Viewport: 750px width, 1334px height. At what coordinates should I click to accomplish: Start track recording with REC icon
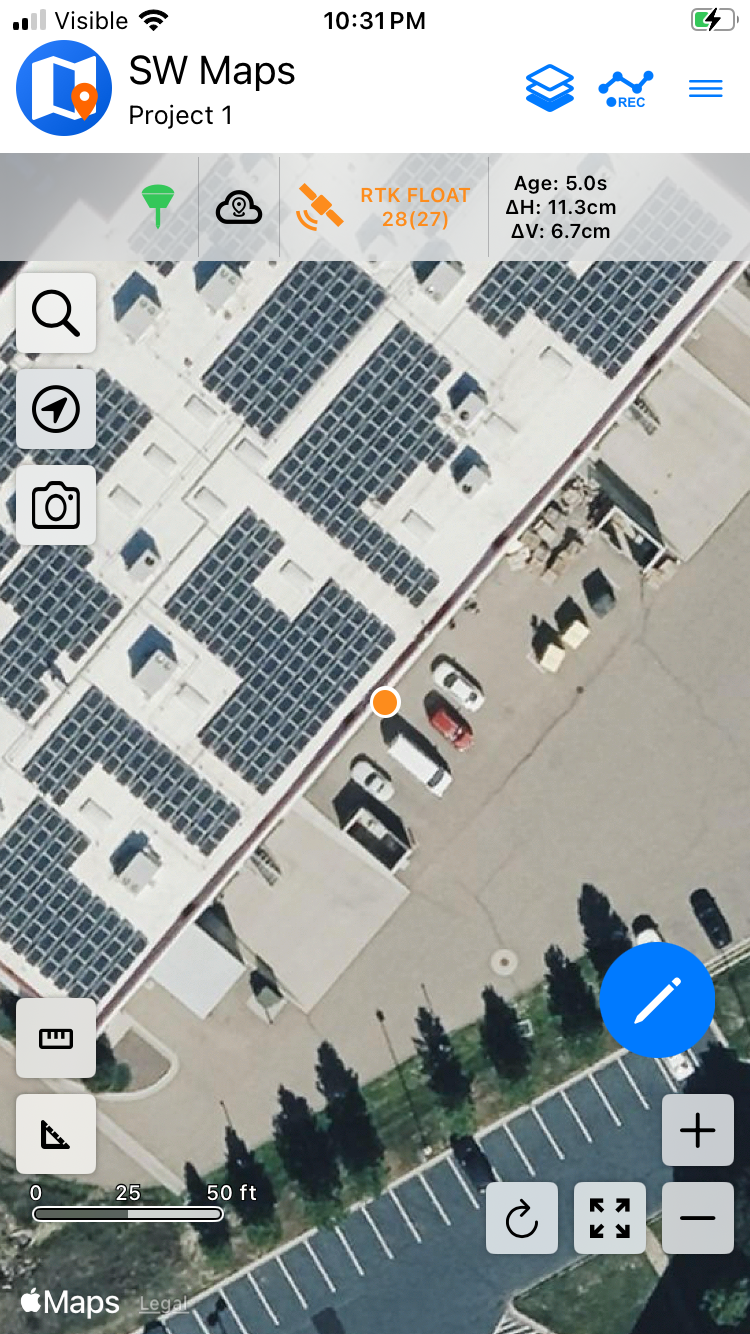(x=626, y=90)
